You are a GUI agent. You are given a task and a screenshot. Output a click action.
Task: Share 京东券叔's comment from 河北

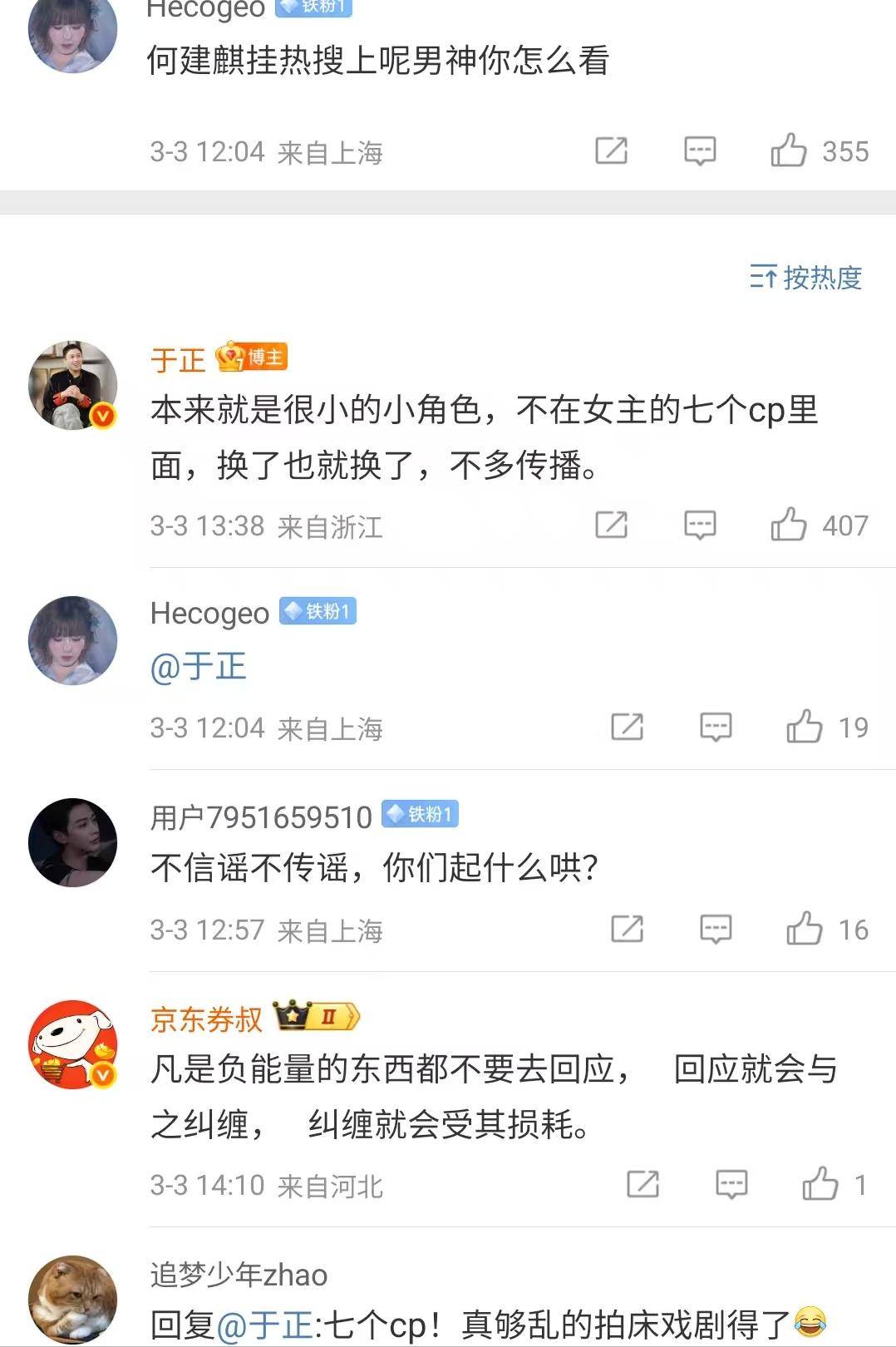(642, 1184)
